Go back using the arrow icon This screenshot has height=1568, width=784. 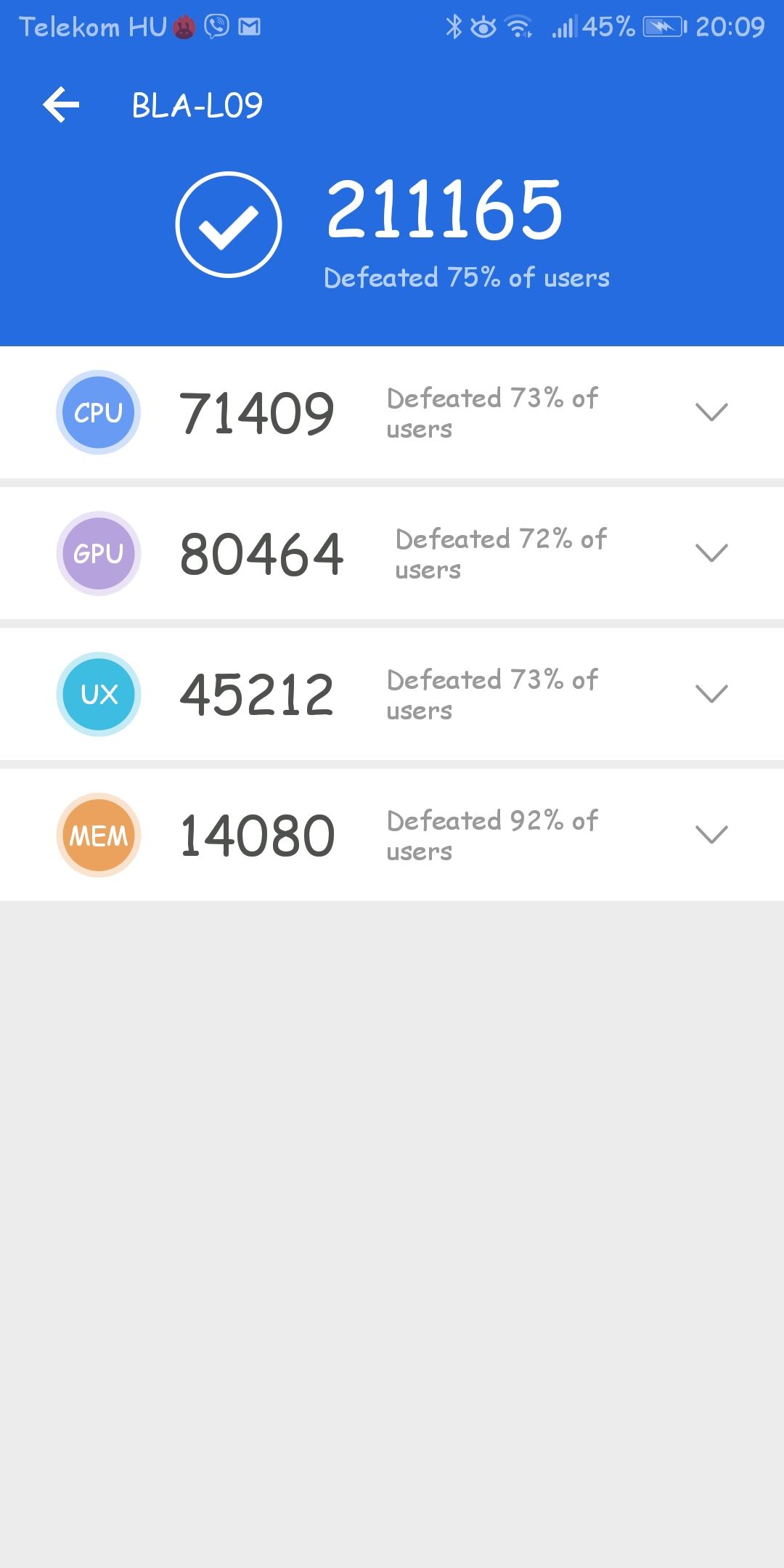[x=61, y=105]
